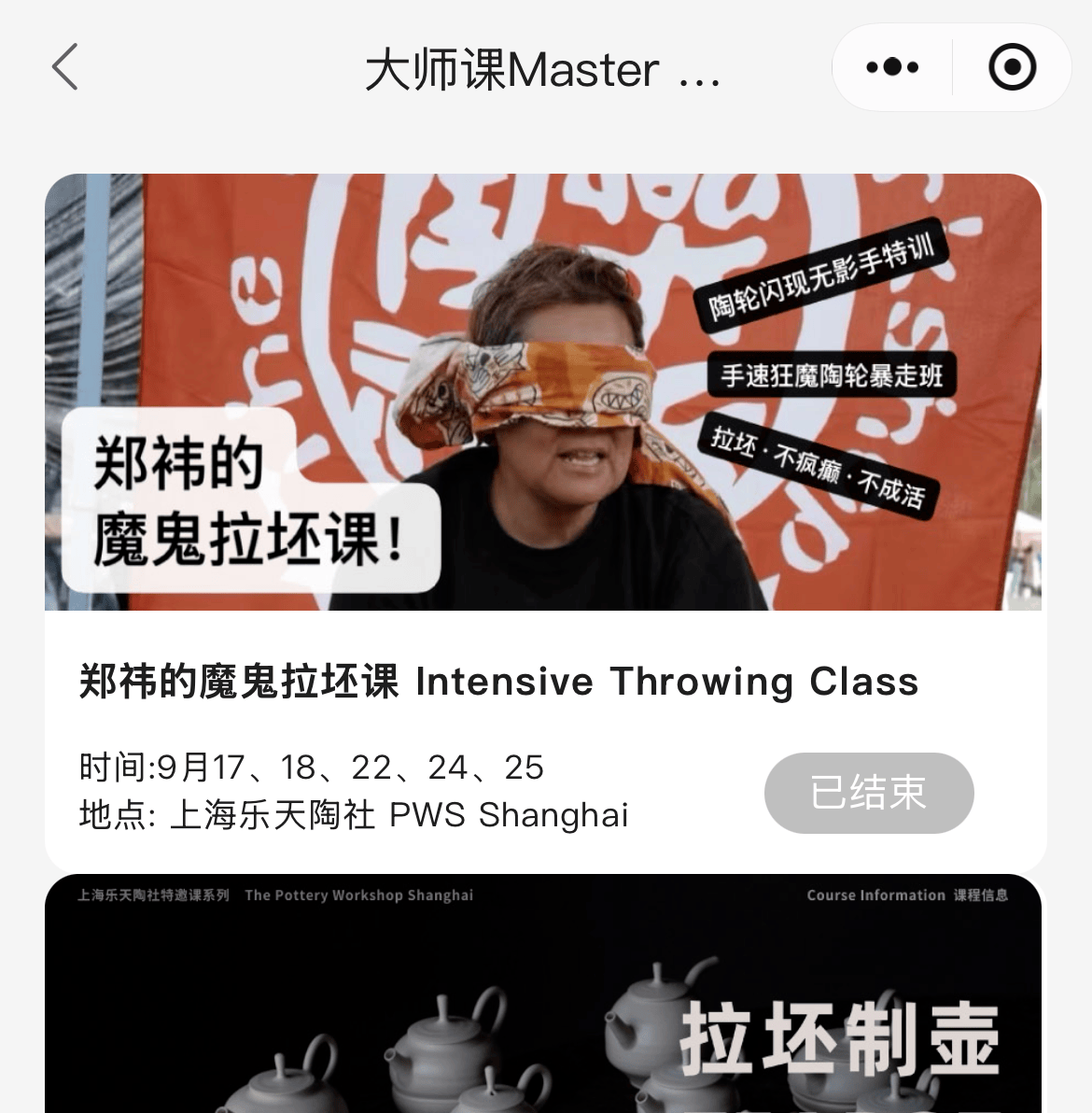Close the mini program via the circle icon

1012,67
